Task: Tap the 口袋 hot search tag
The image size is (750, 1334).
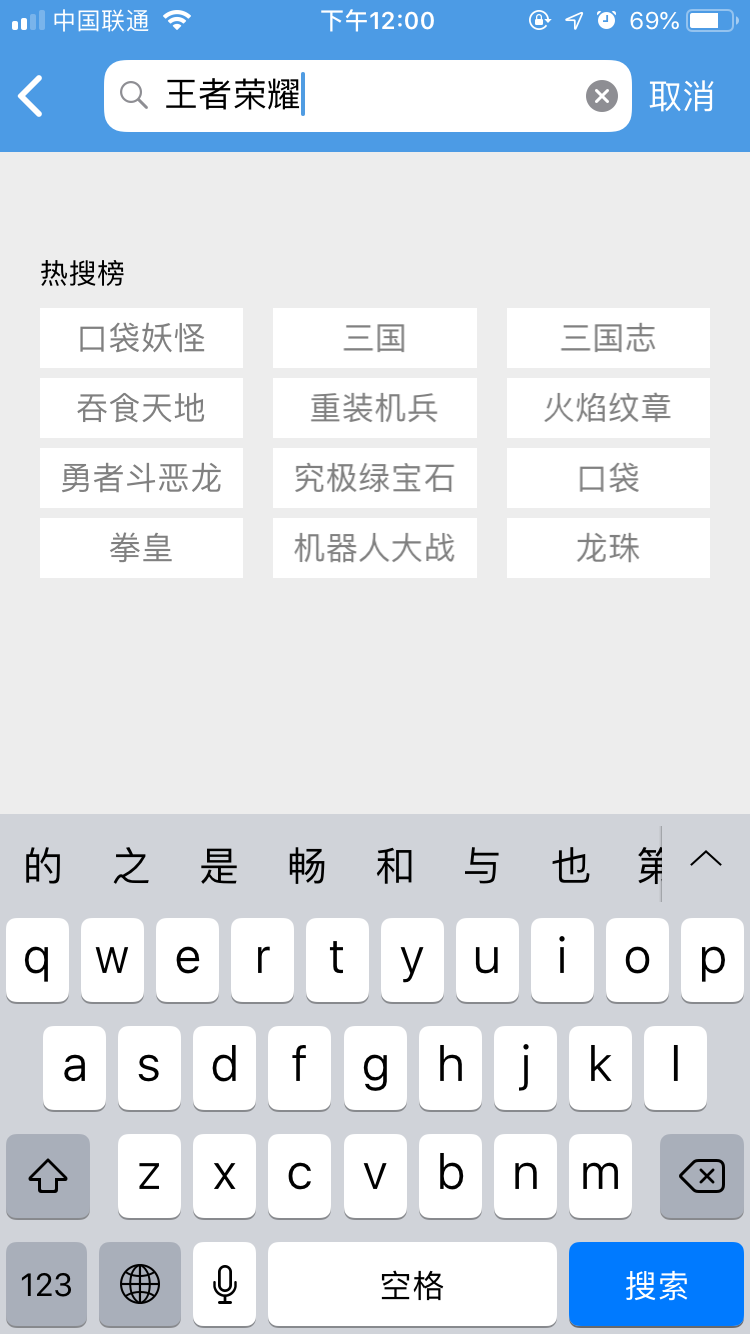Action: [608, 478]
